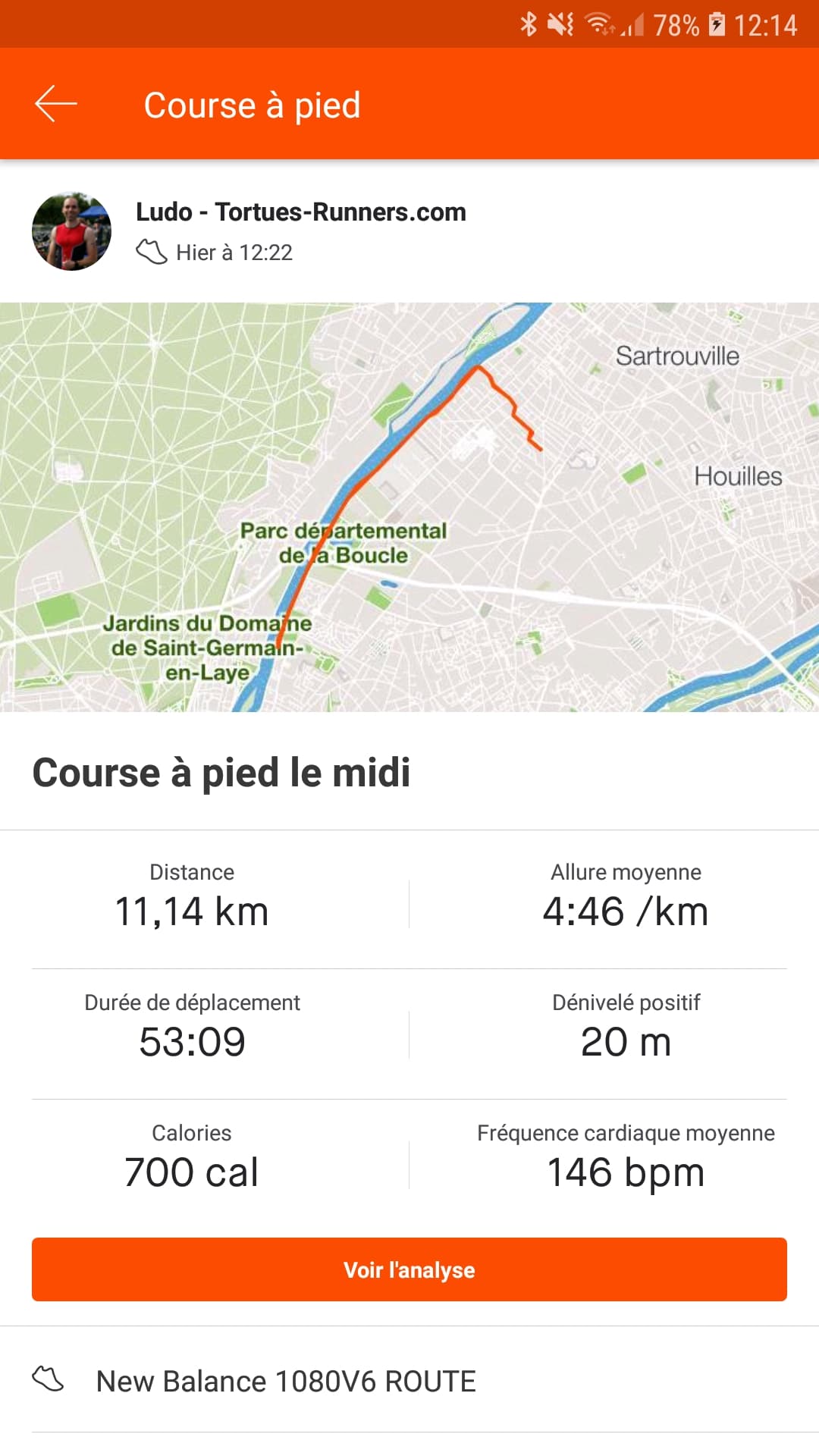819x1456 pixels.
Task: Open the running route map
Action: (409, 507)
